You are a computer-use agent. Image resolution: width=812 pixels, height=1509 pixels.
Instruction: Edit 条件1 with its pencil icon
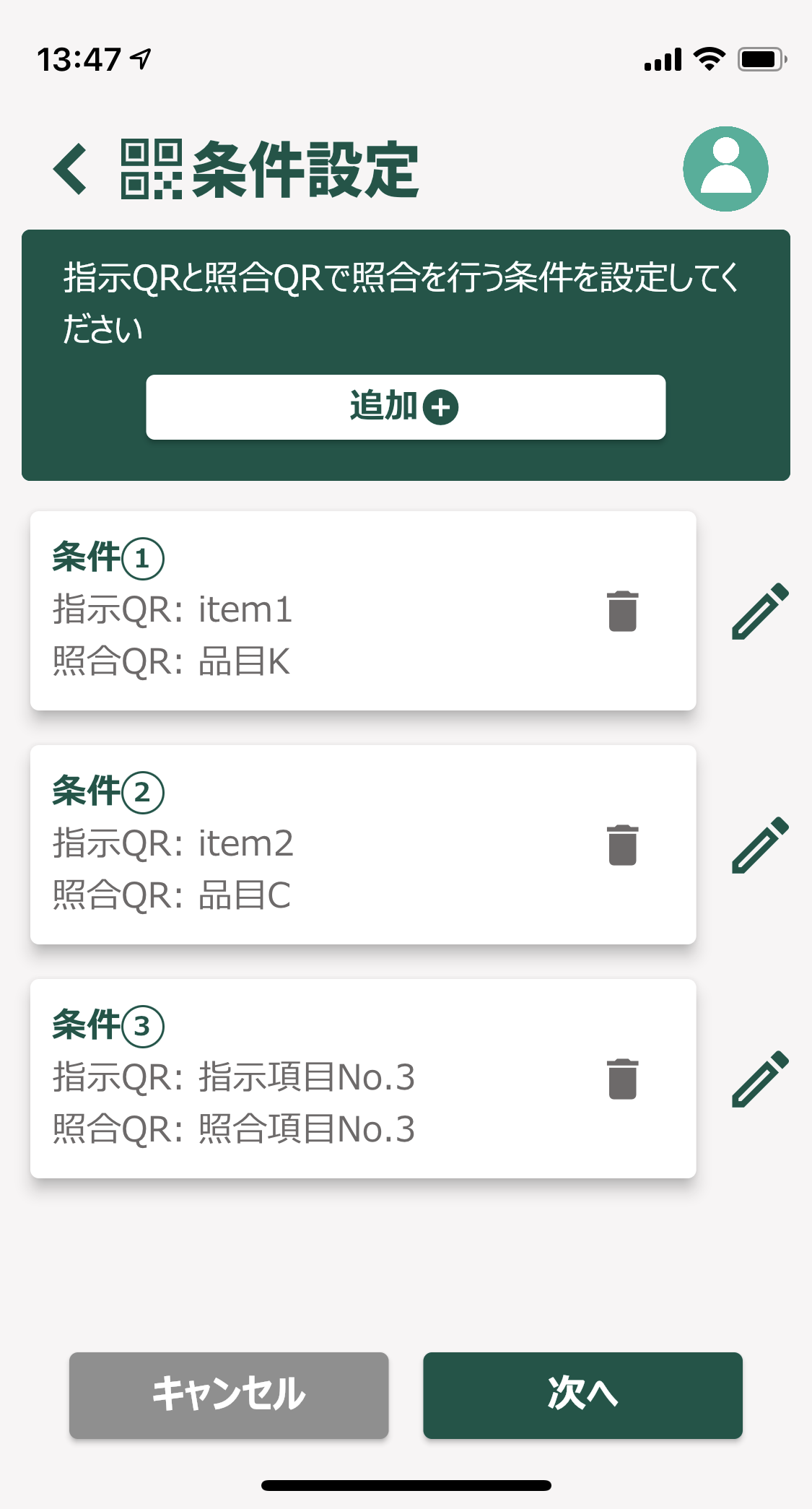pos(760,611)
